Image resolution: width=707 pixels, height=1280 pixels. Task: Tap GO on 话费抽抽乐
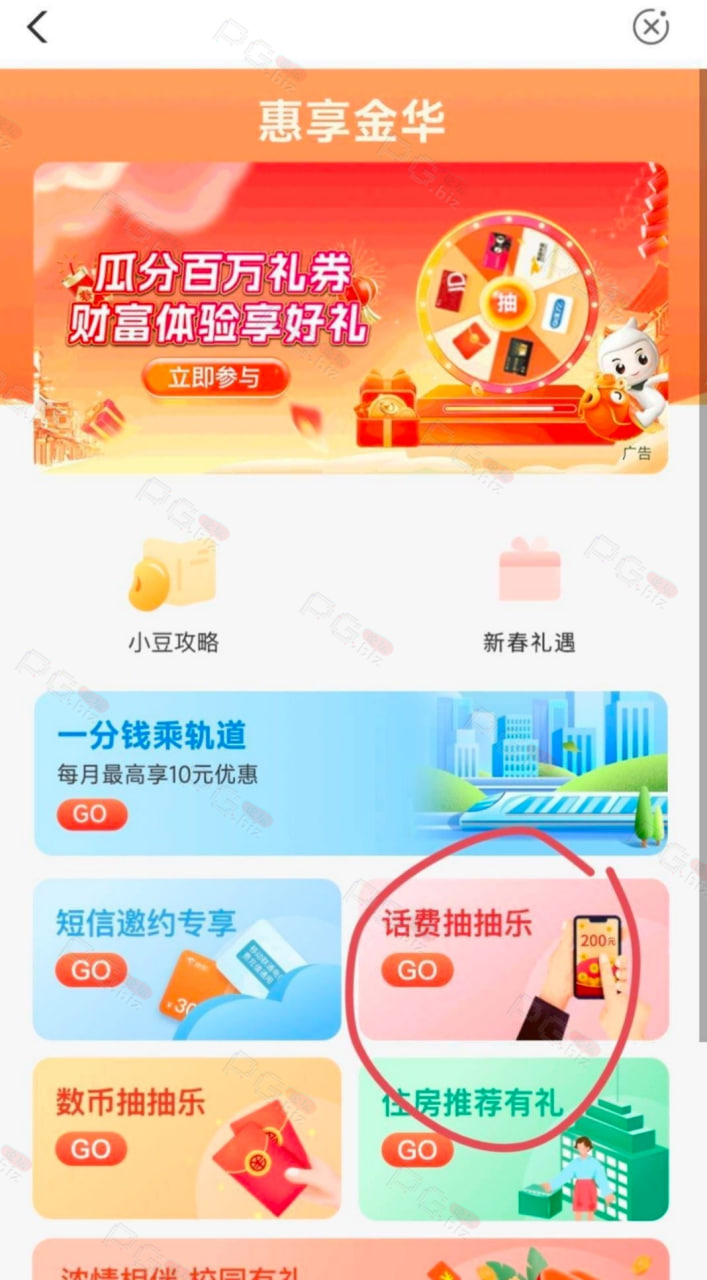point(417,970)
